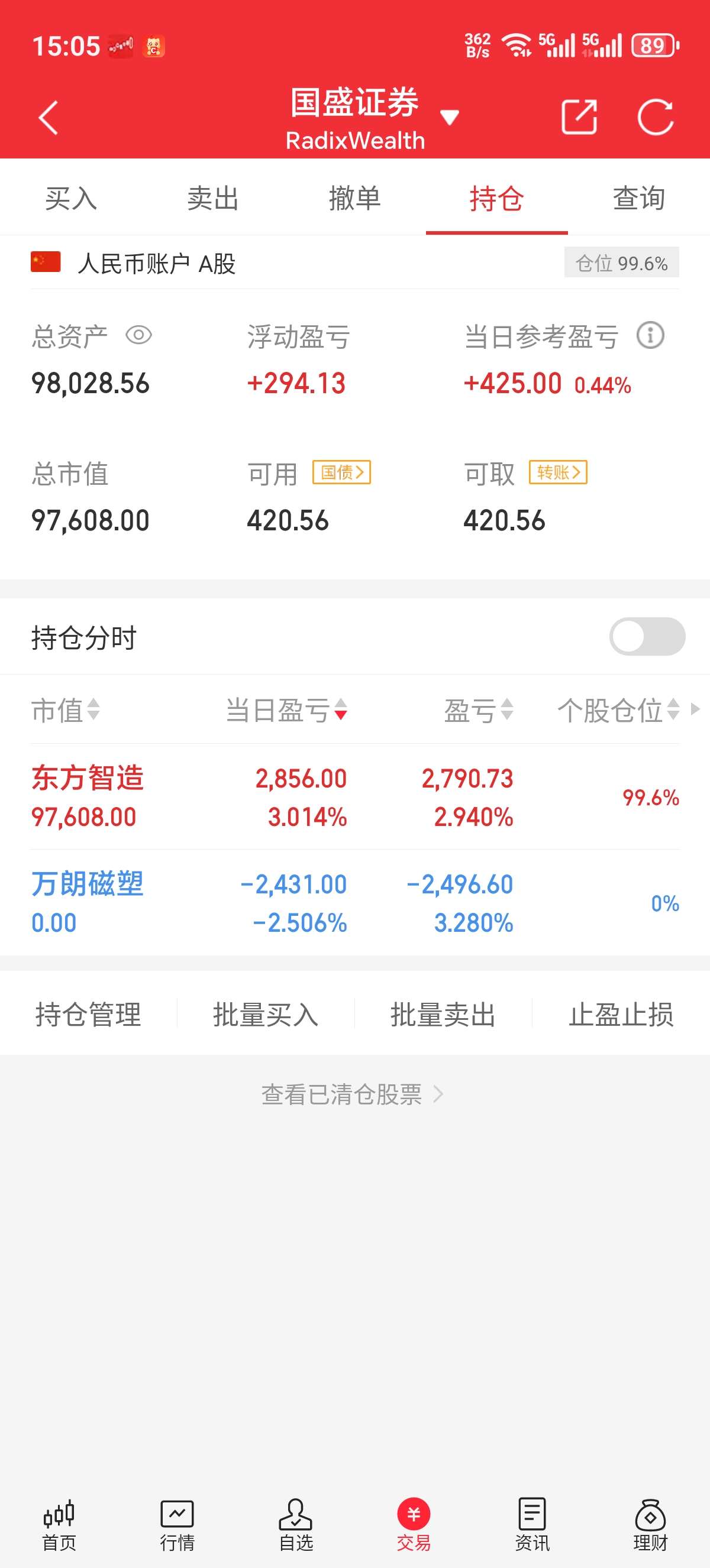Open the 撤单 tab
Screen dimensions: 710x1568
354,199
